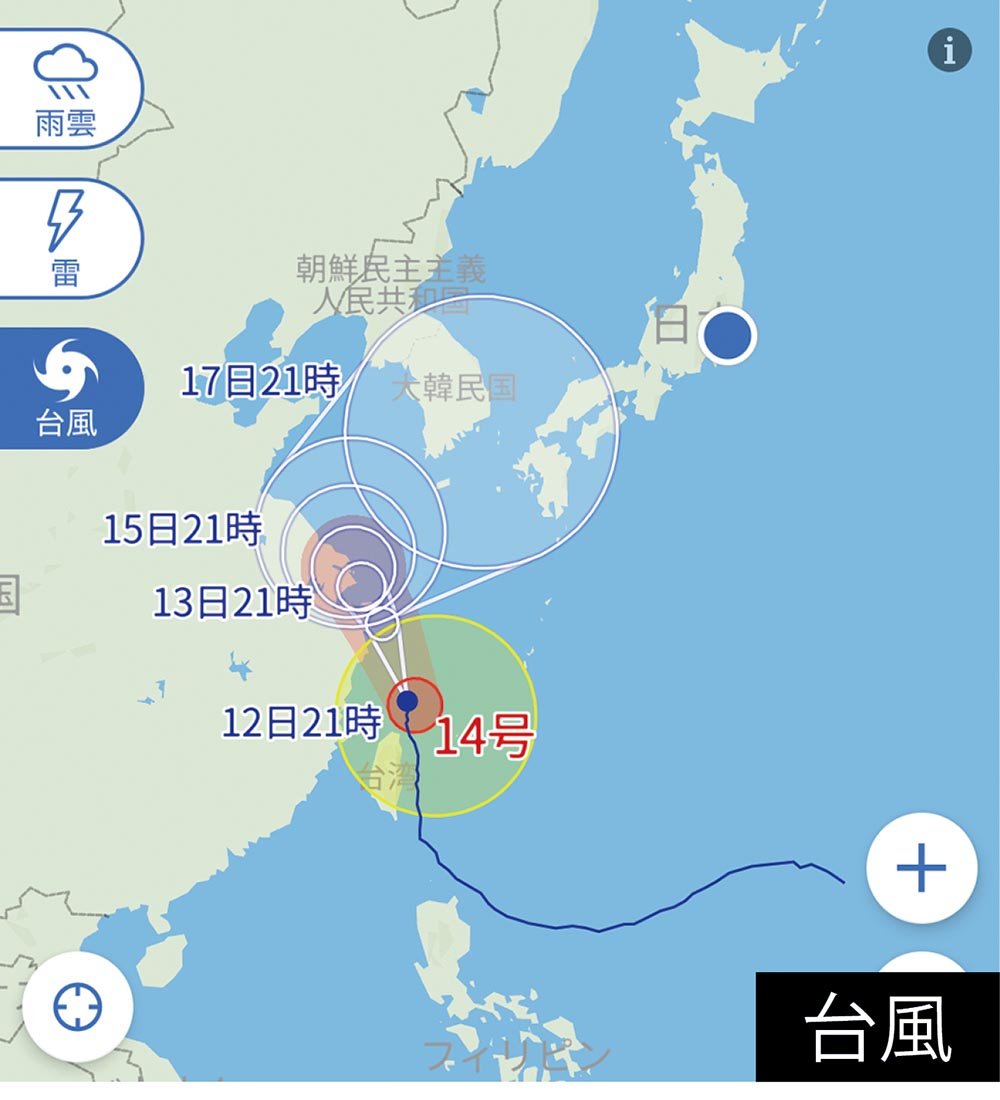Switch to the 雨雲 rain cloud layer

click(66, 90)
